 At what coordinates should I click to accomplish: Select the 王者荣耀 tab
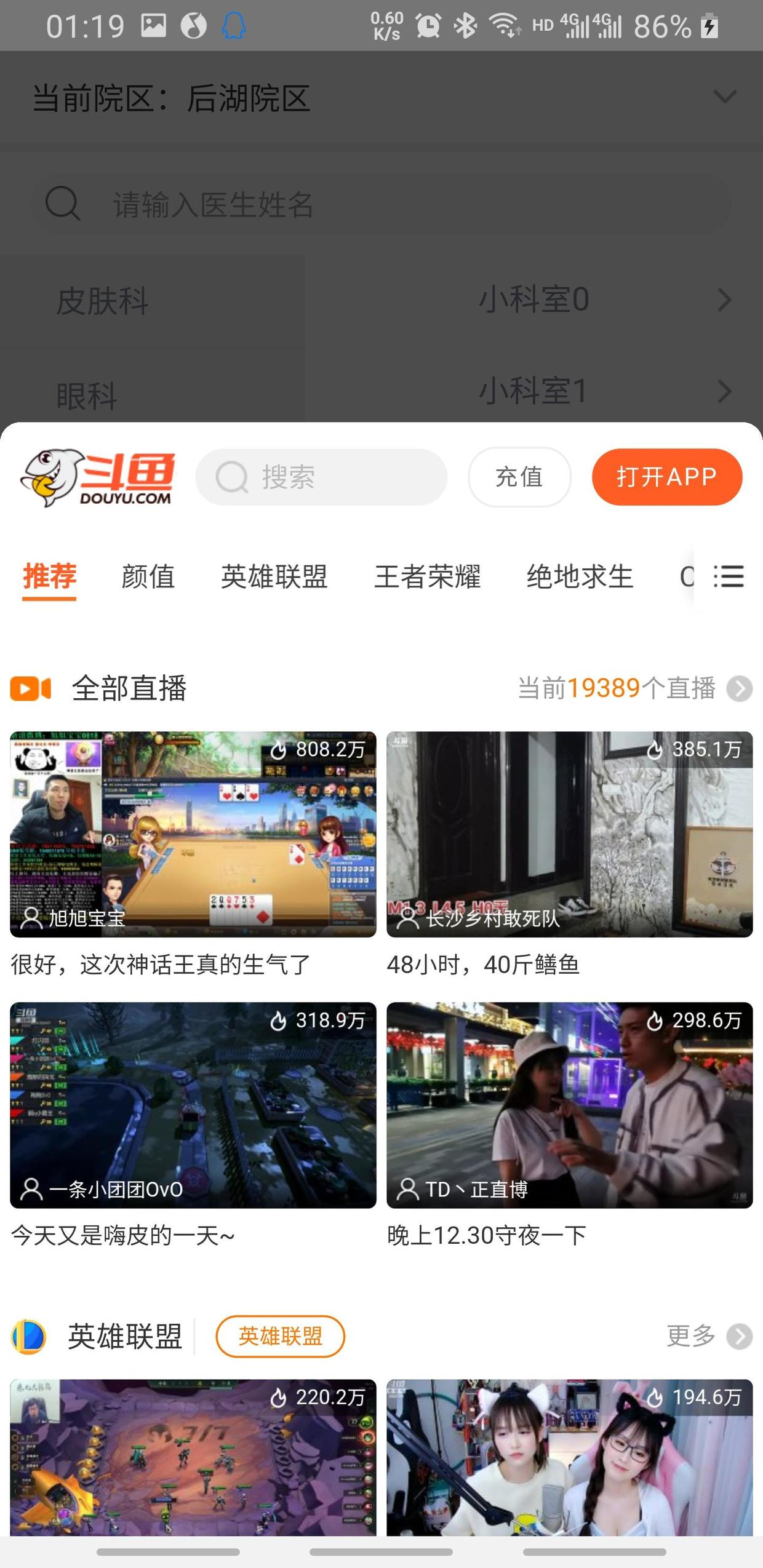(427, 576)
